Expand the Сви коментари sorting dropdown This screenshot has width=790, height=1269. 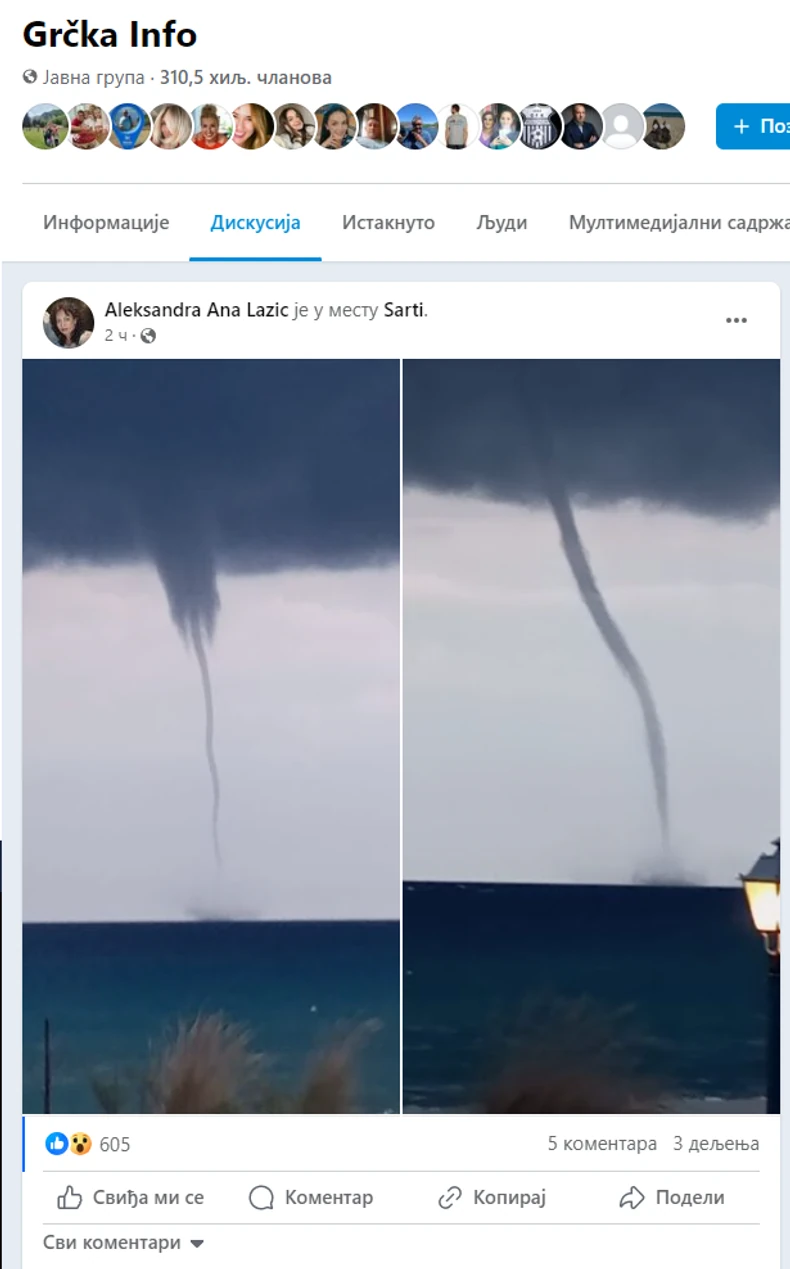[123, 1243]
